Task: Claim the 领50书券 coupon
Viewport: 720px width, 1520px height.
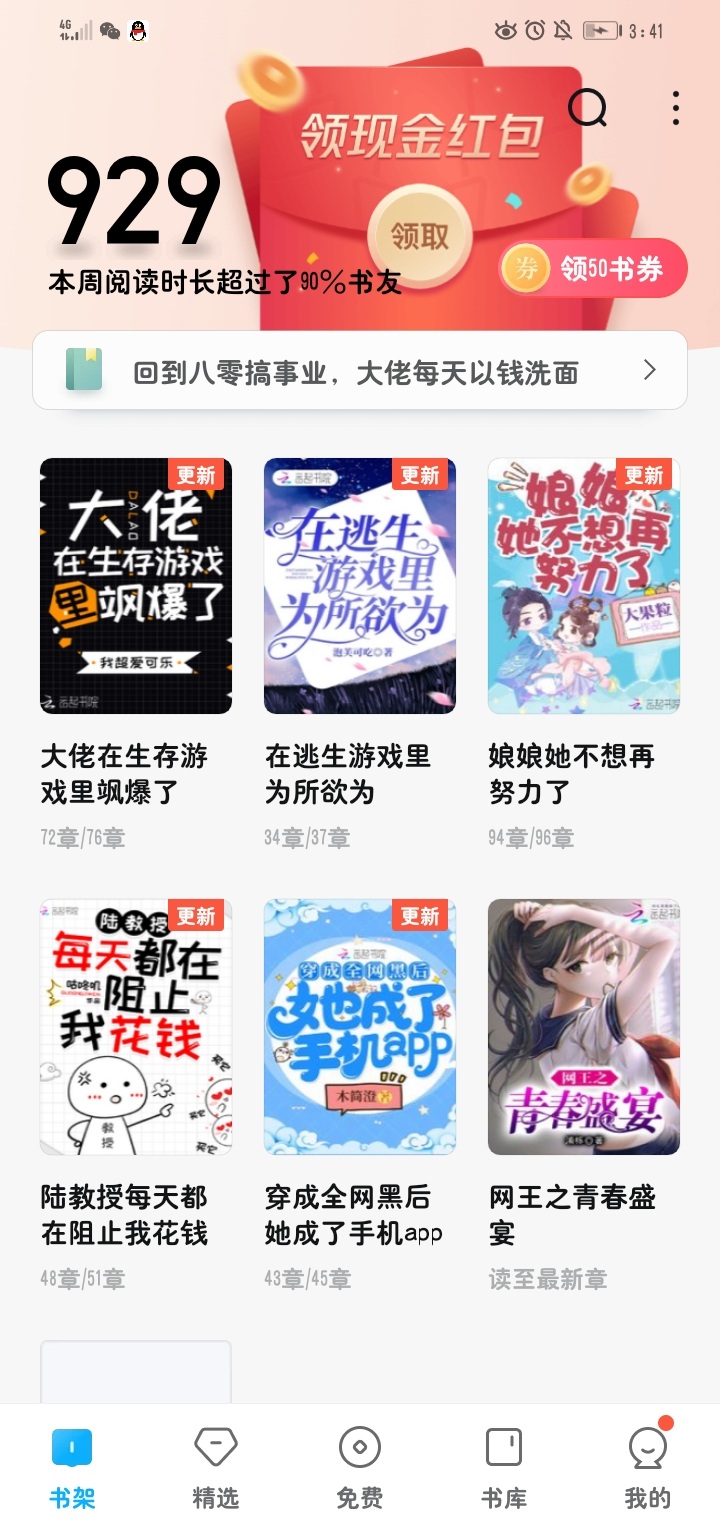Action: pos(593,268)
